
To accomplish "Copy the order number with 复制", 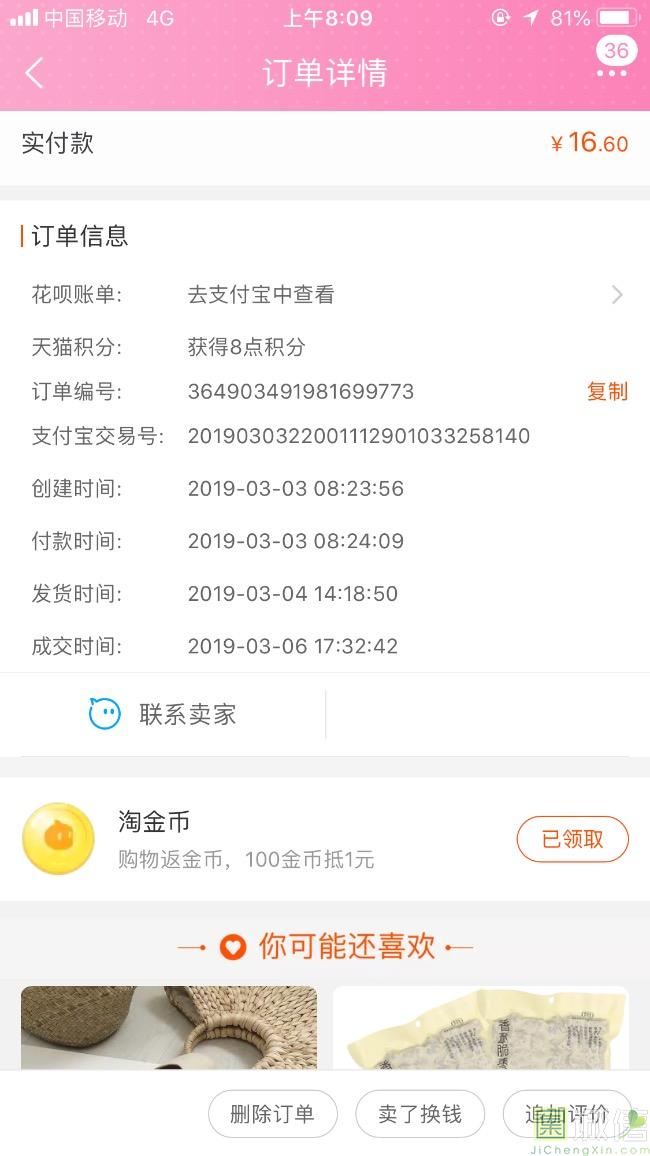I will 607,391.
